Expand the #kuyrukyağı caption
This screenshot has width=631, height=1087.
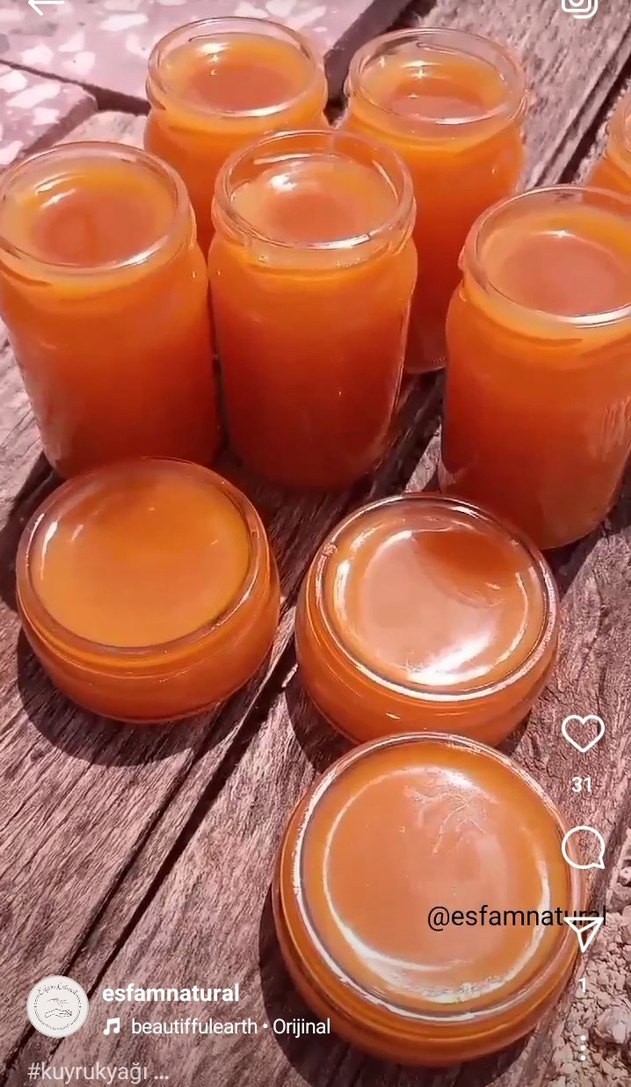click(98, 1072)
